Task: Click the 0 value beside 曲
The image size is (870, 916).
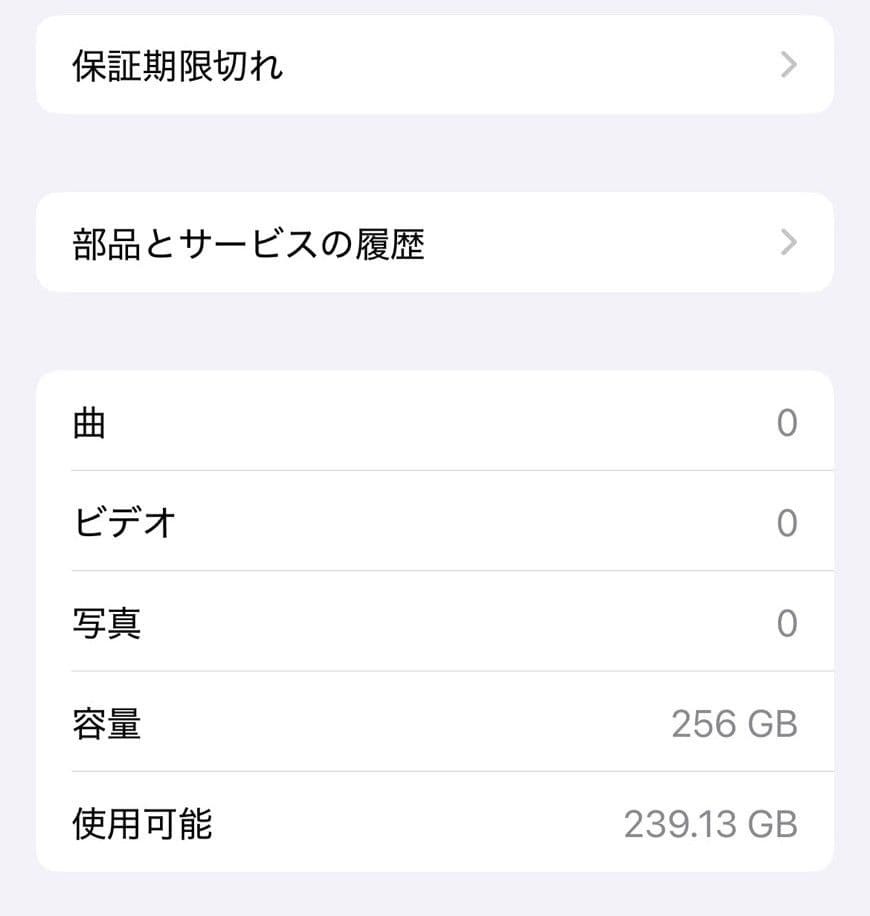Action: 789,422
